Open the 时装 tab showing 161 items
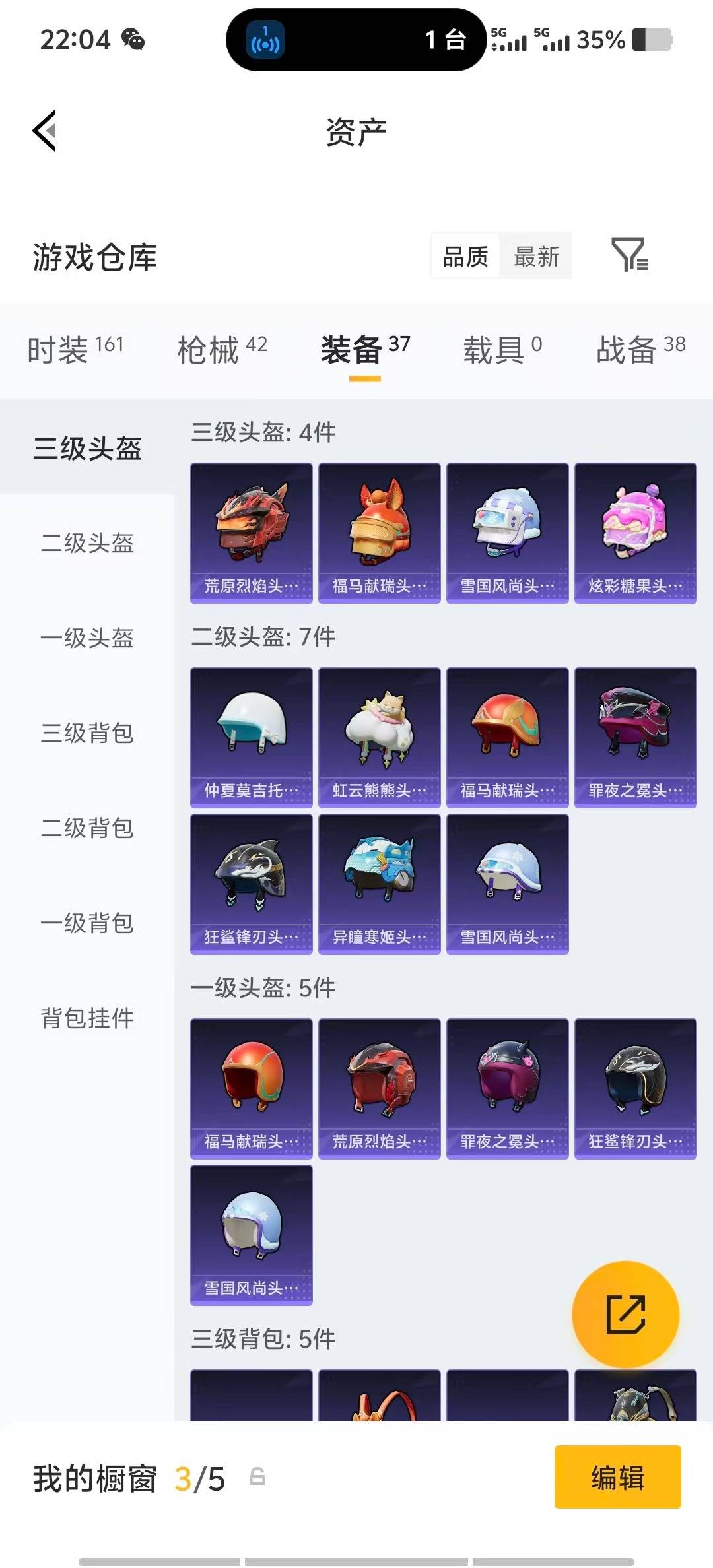Image resolution: width=713 pixels, height=1568 pixels. tap(75, 350)
